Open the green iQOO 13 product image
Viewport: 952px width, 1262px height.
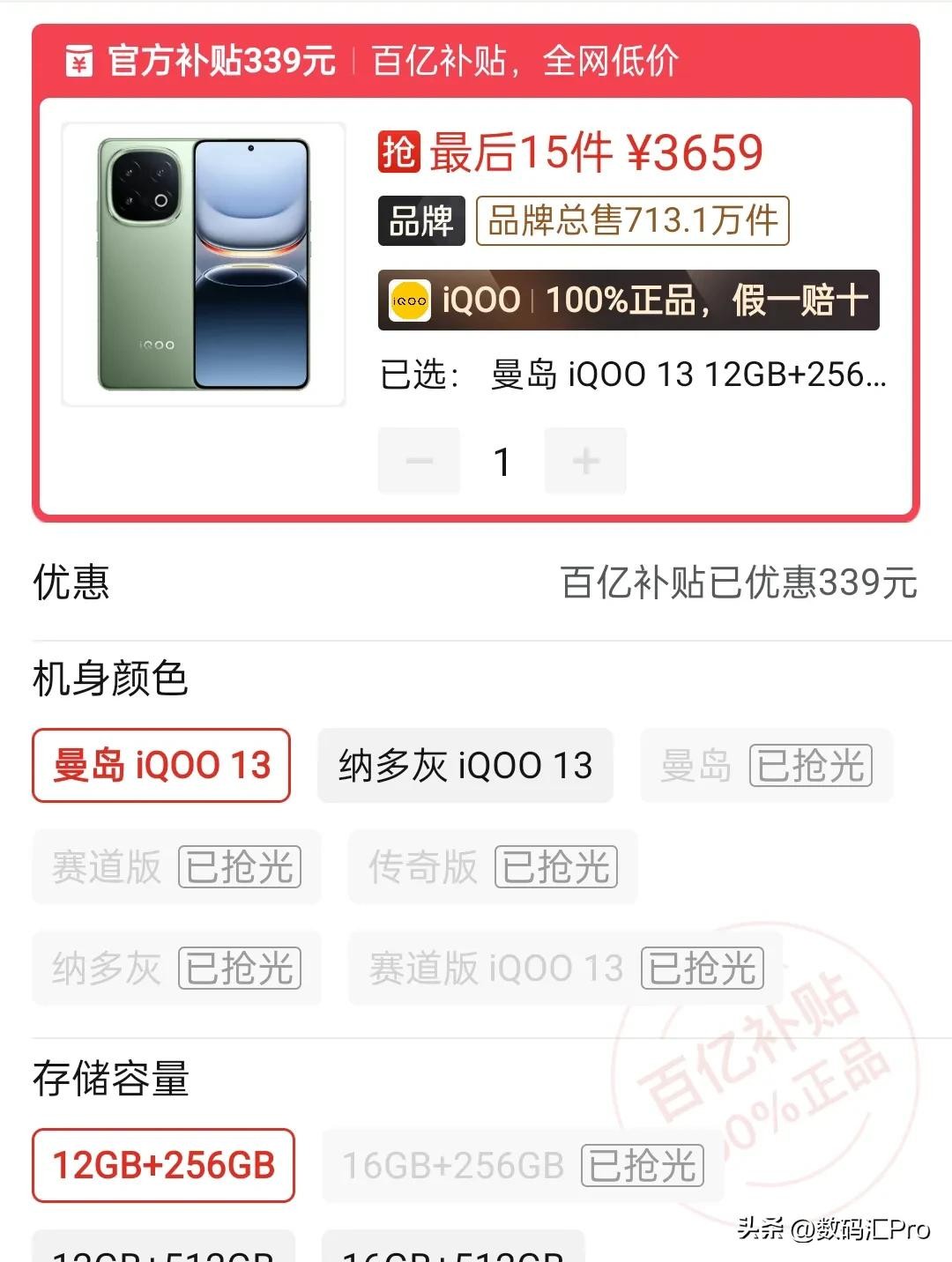(203, 264)
